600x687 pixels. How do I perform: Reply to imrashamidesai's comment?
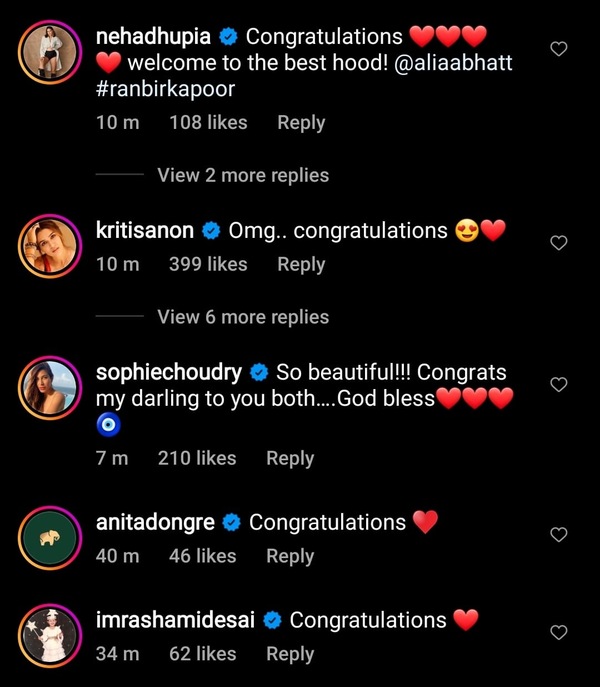[290, 654]
